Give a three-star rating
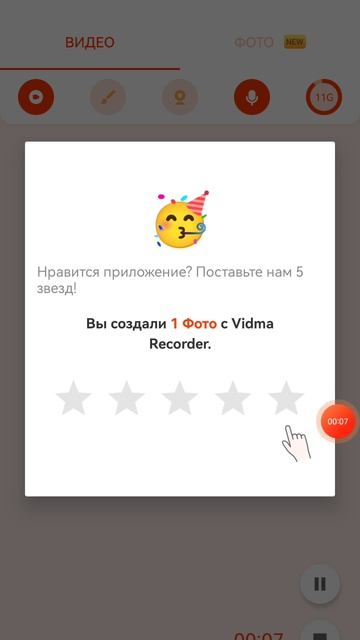The width and height of the screenshot is (360, 640). [x=180, y=398]
